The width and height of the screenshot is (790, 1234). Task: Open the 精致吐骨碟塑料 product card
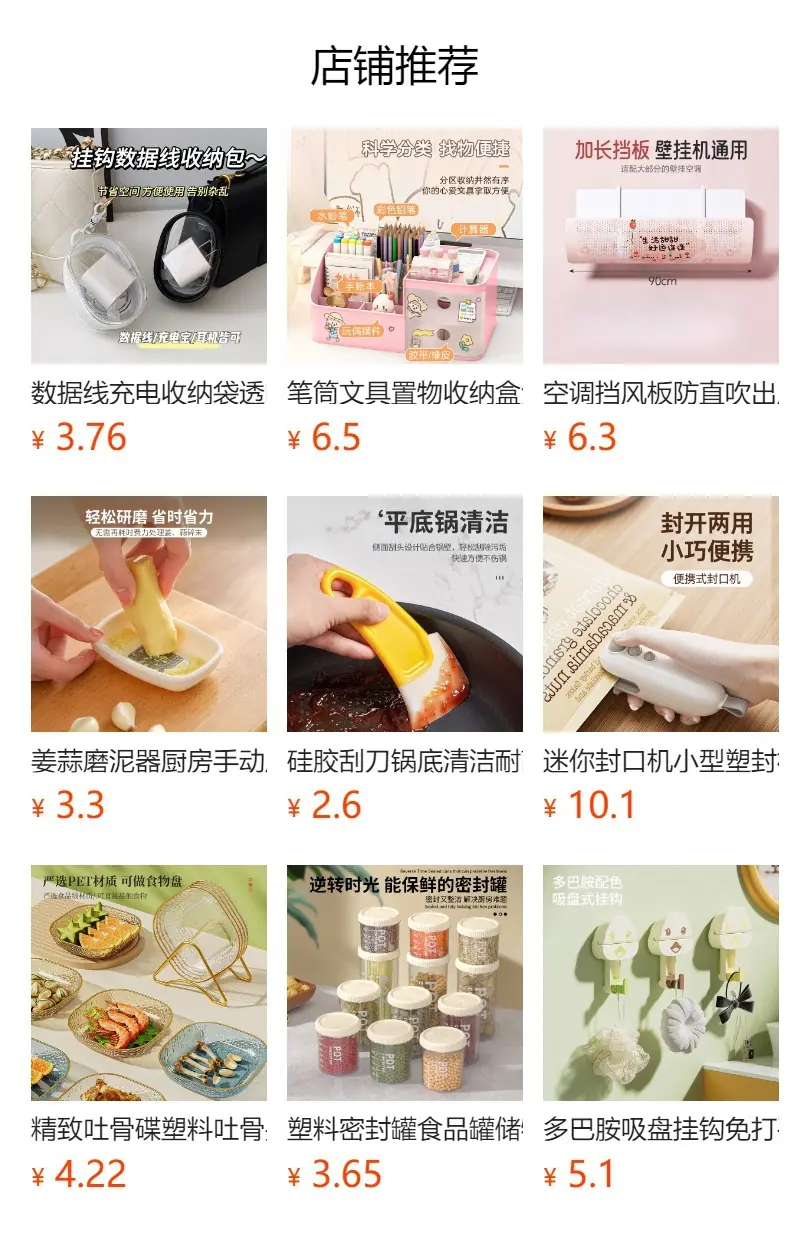click(149, 1028)
